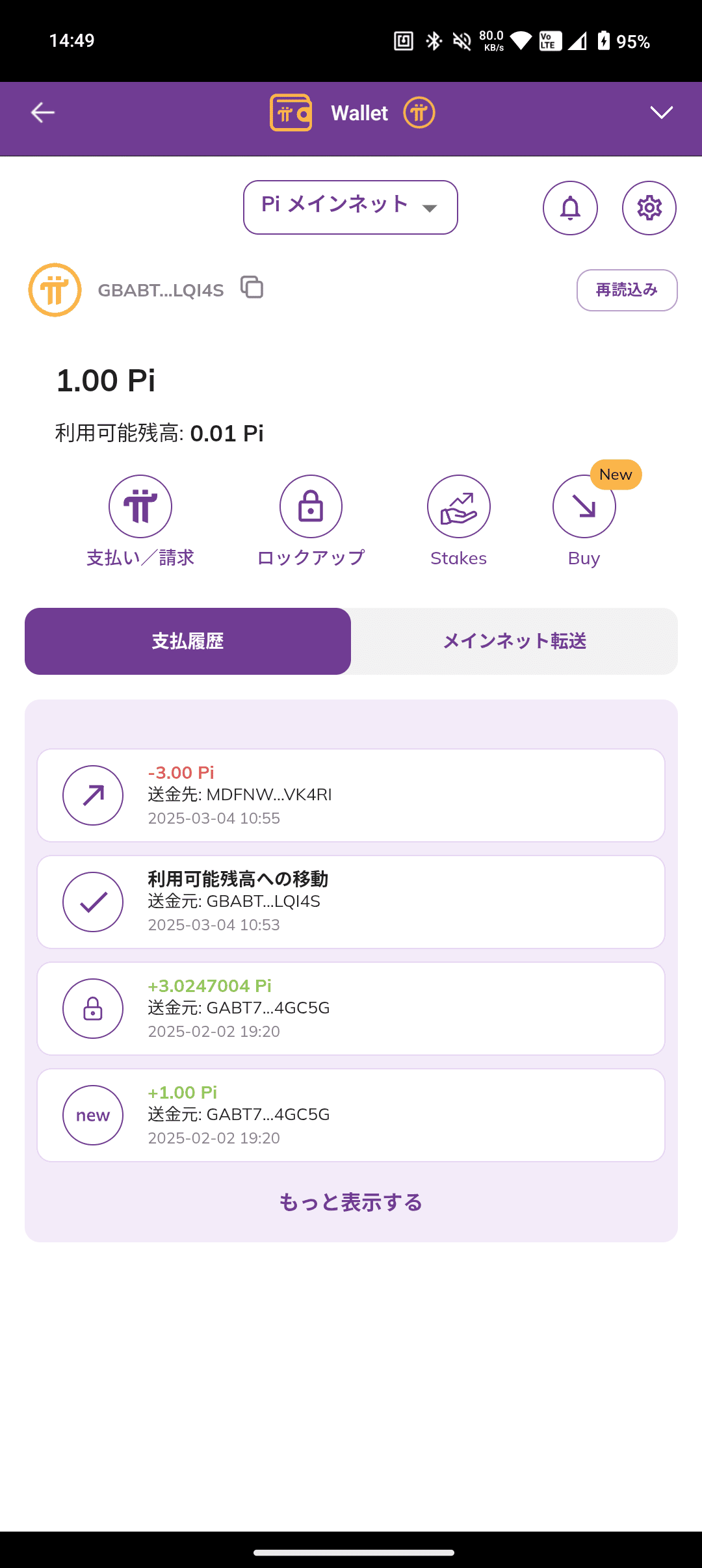Tap the Pi coin wallet logo icon
The image size is (702, 1568).
pyautogui.click(x=55, y=289)
